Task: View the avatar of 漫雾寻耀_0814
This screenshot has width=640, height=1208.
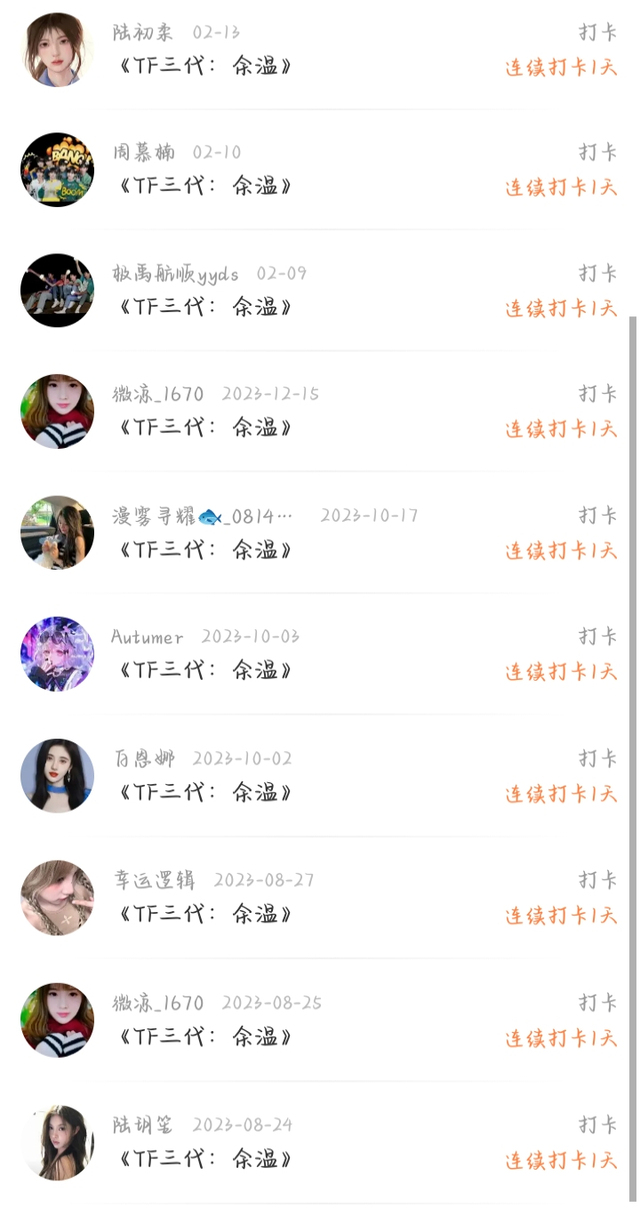Action: [57, 533]
